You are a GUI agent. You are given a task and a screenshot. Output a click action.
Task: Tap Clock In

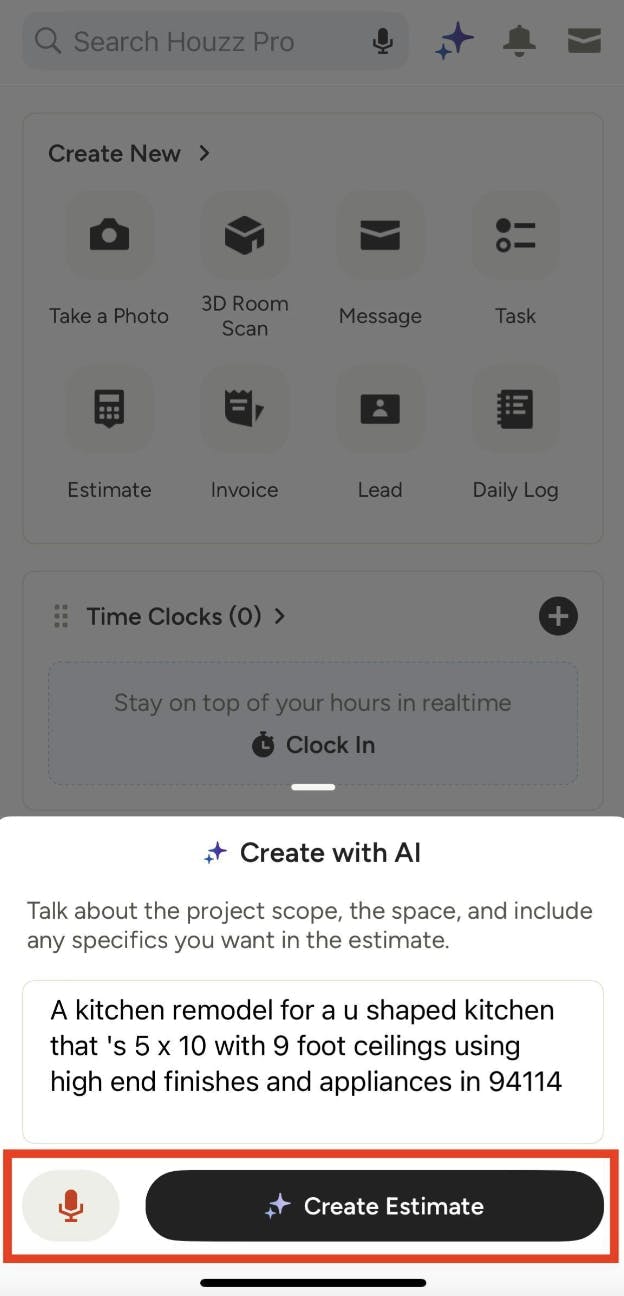(313, 744)
